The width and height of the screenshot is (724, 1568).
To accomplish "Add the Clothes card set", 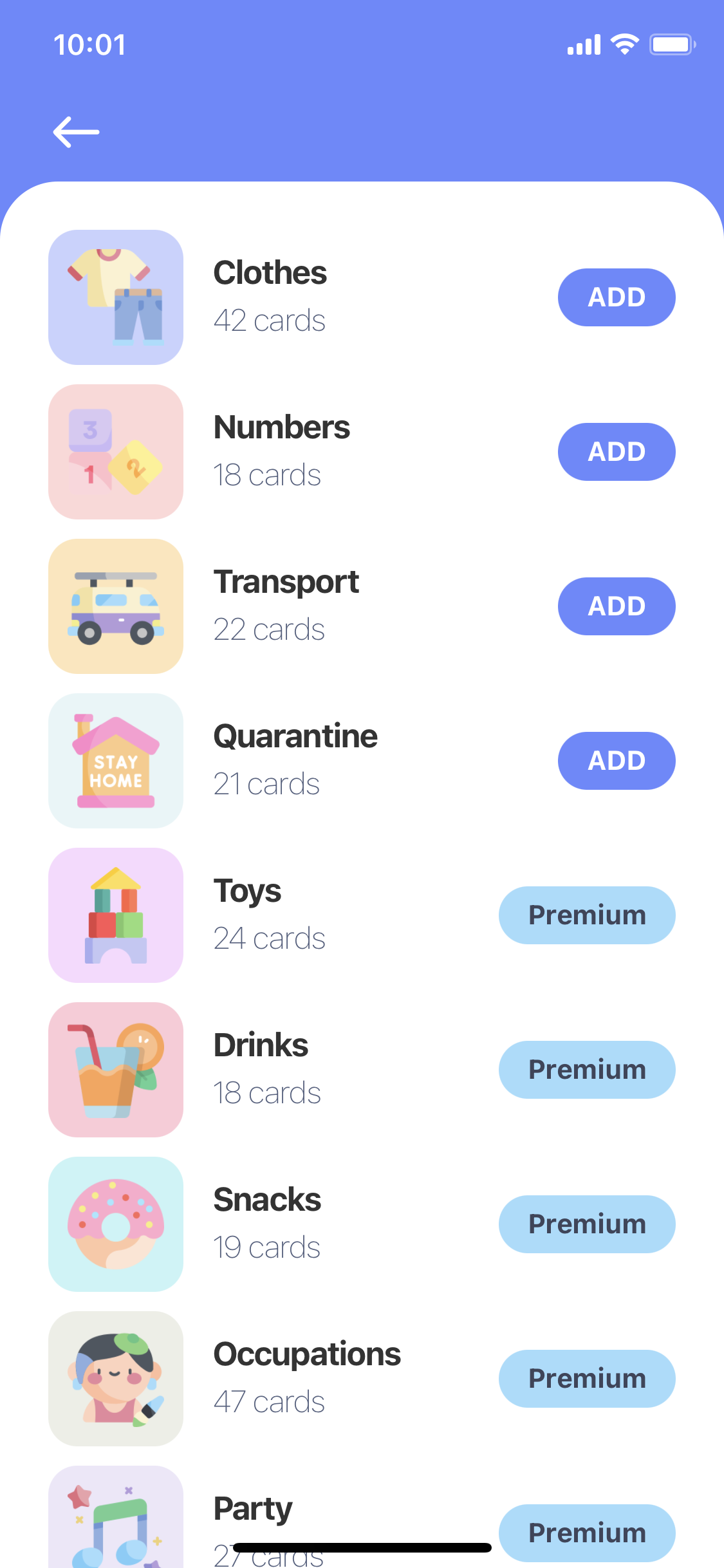I will (616, 297).
